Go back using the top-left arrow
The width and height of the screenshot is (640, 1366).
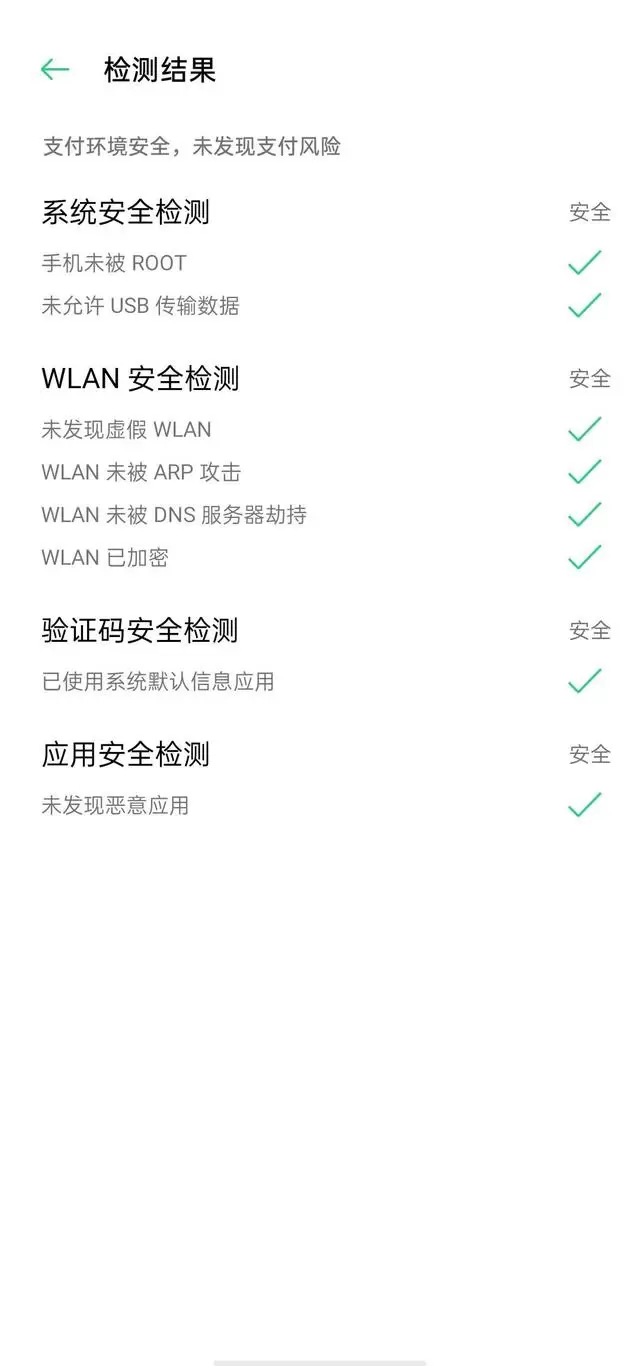point(55,69)
